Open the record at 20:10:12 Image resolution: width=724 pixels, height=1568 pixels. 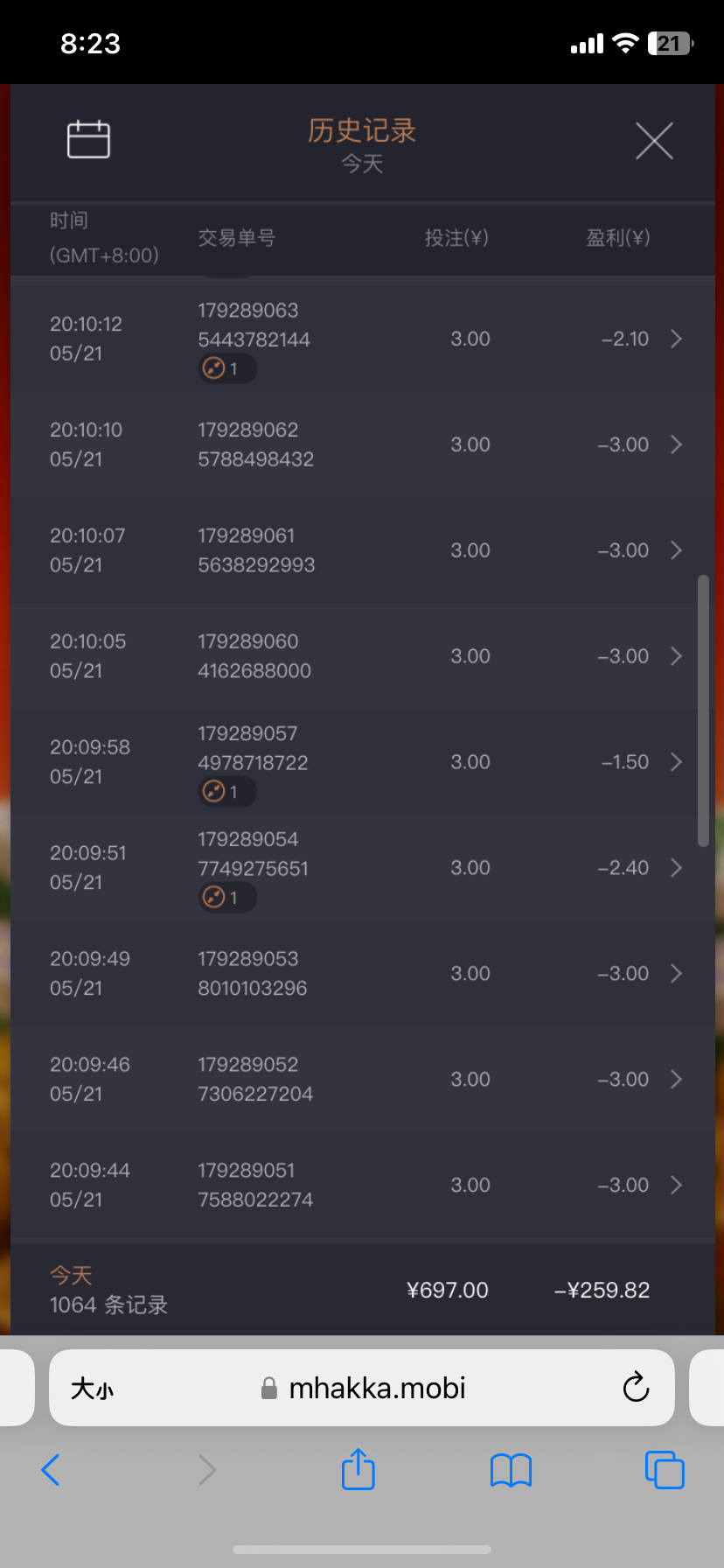(675, 339)
